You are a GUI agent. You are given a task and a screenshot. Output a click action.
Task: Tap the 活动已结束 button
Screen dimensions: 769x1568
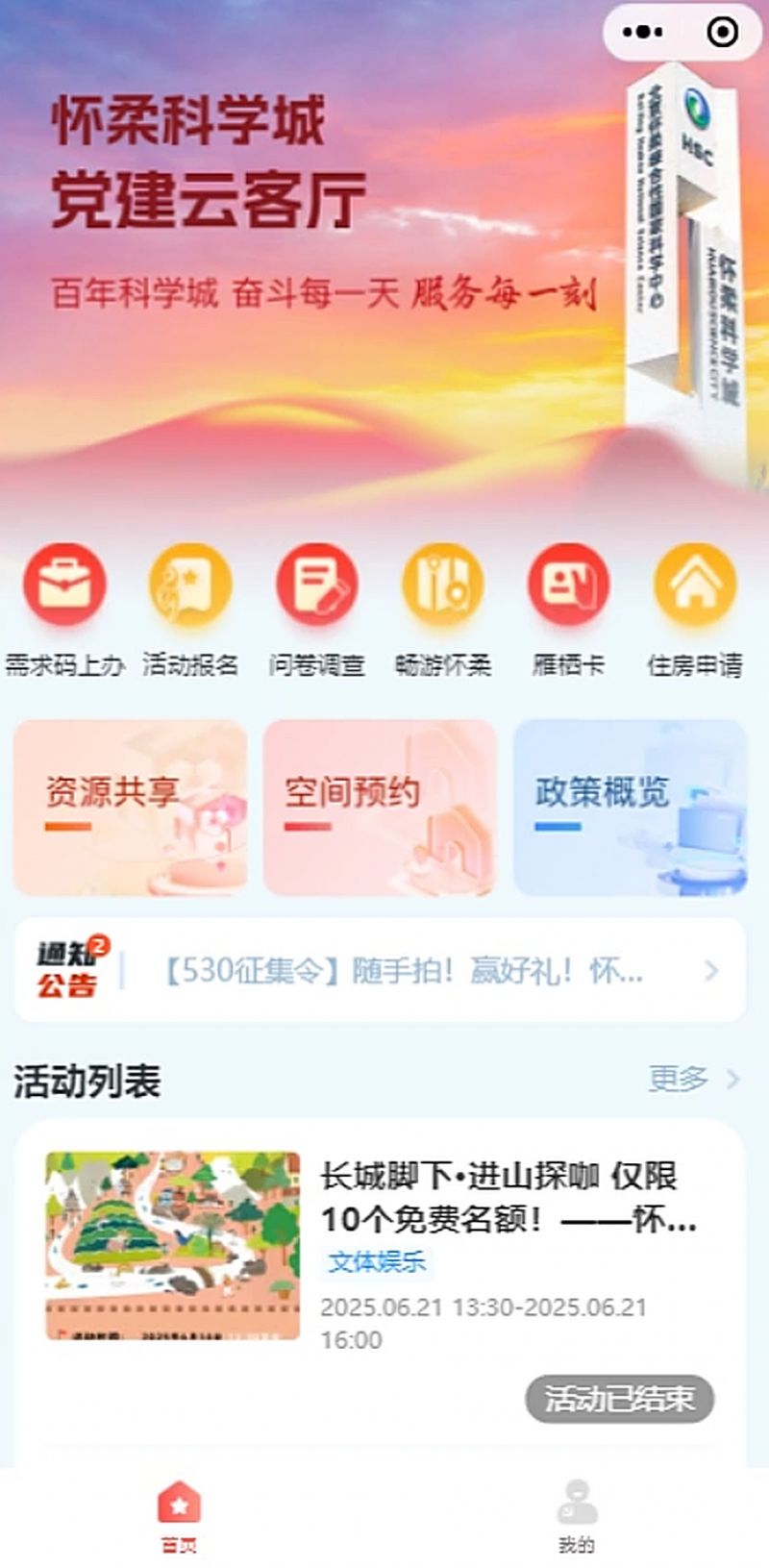pos(619,1399)
